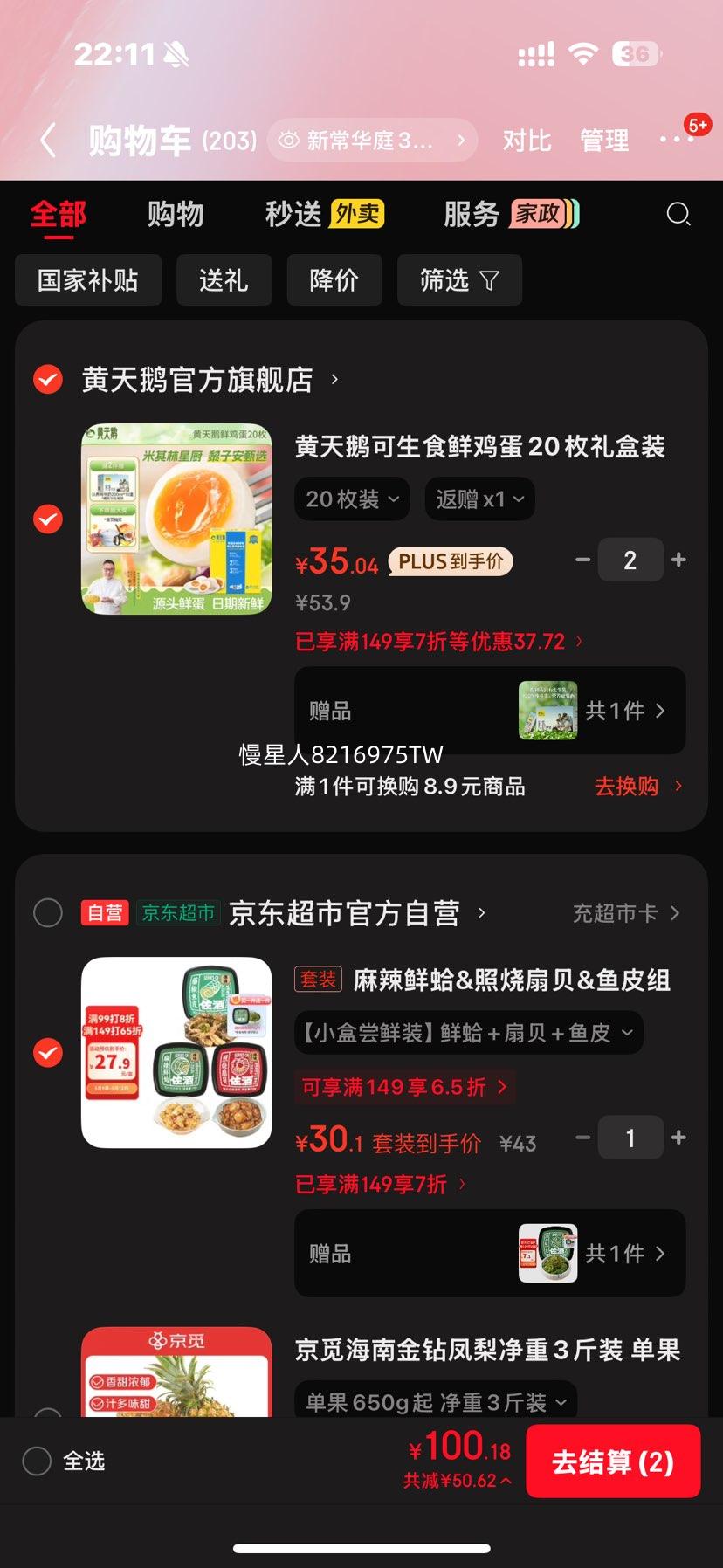Open 充超市卡 link
Image resolution: width=723 pixels, height=1568 pixels.
pos(626,913)
